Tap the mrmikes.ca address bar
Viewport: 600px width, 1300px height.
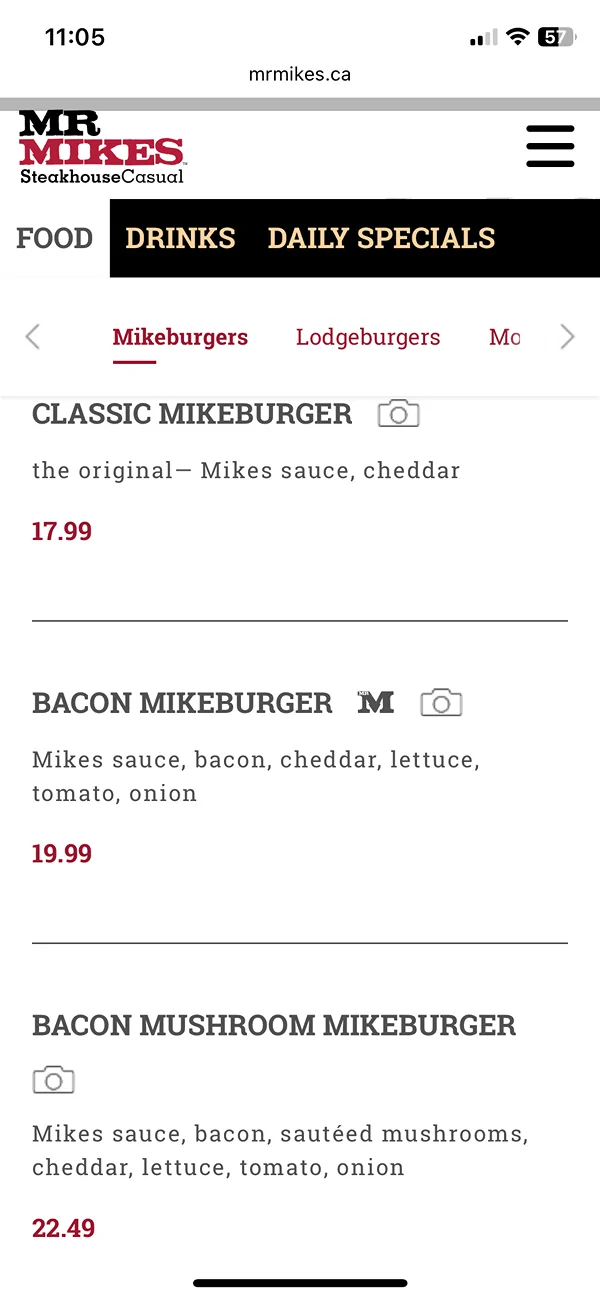(300, 74)
